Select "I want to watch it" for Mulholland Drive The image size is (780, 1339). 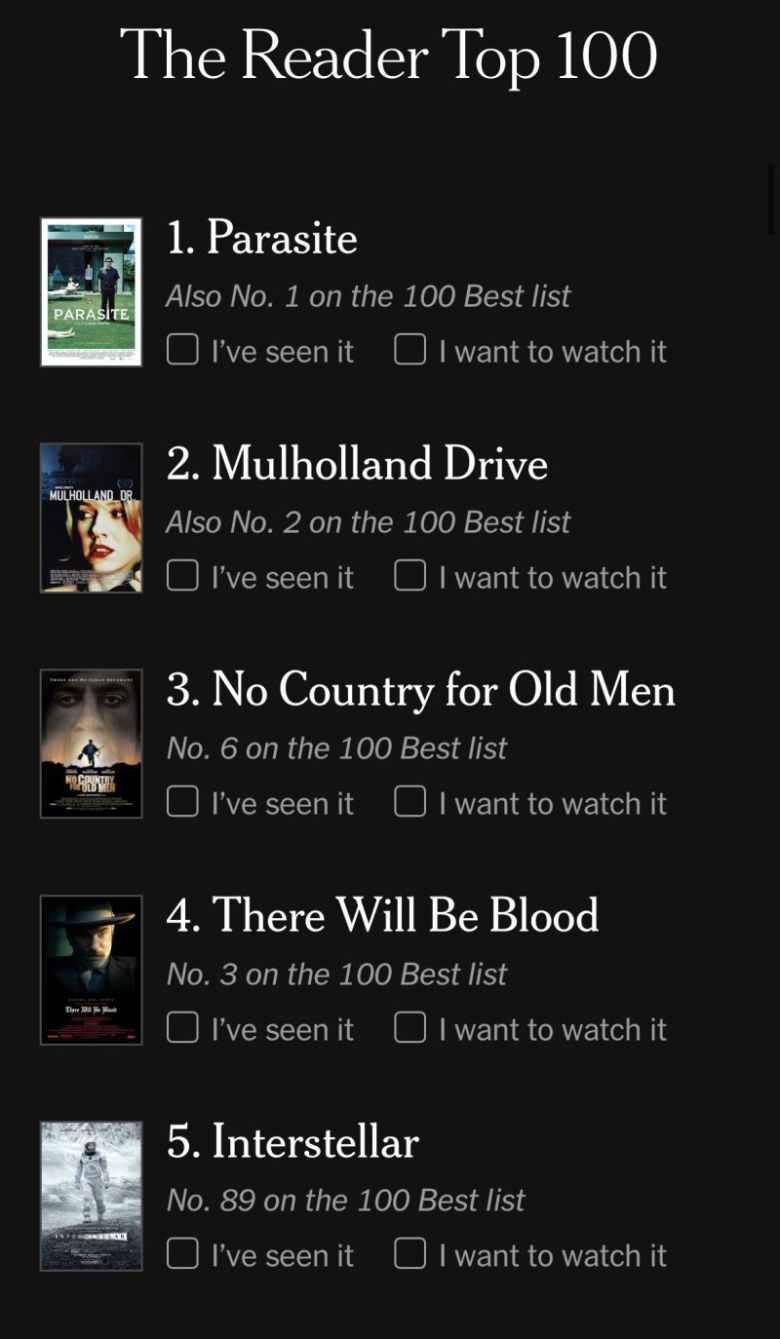click(x=410, y=576)
